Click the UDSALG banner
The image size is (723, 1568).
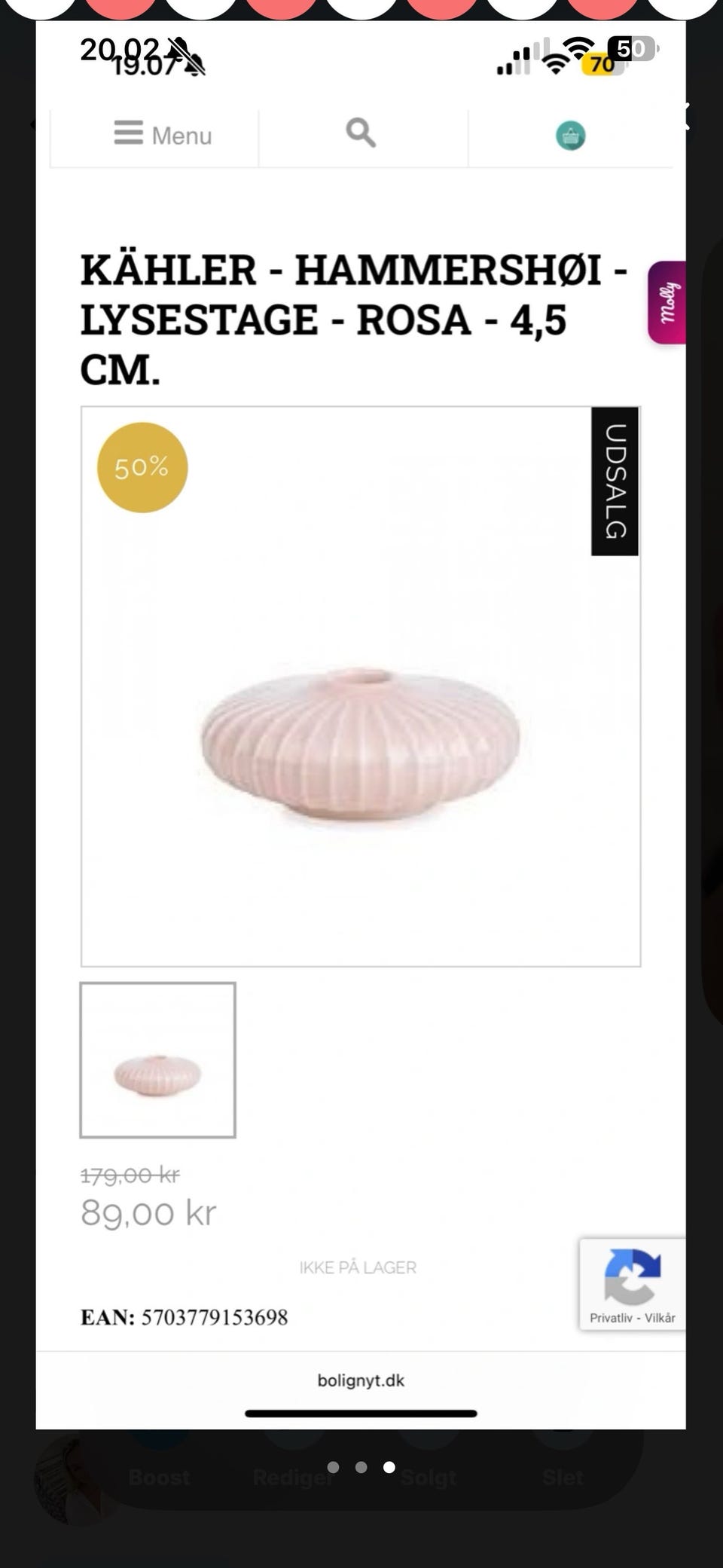click(x=614, y=481)
